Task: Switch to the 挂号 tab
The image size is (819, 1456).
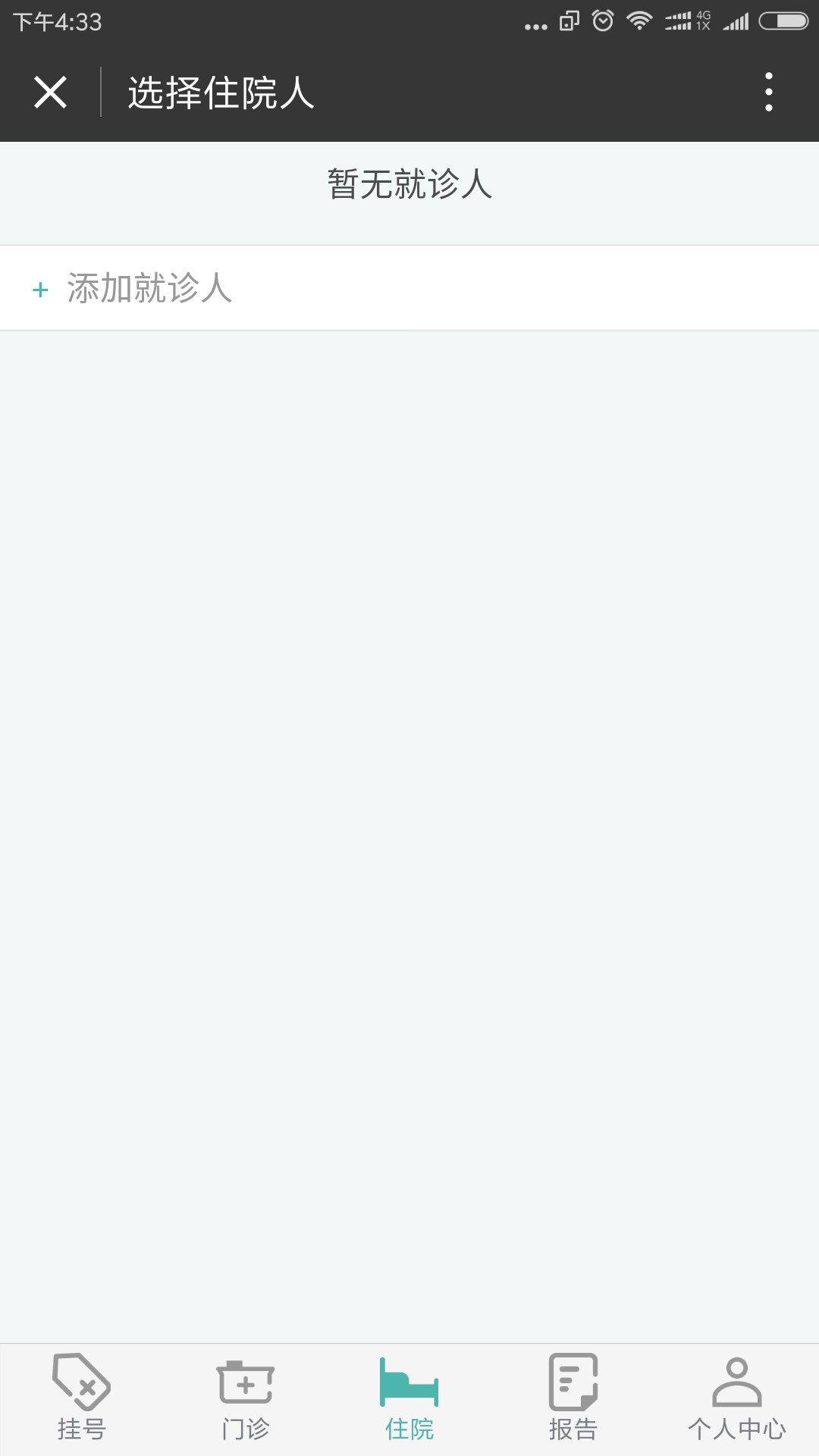Action: pos(82,1399)
